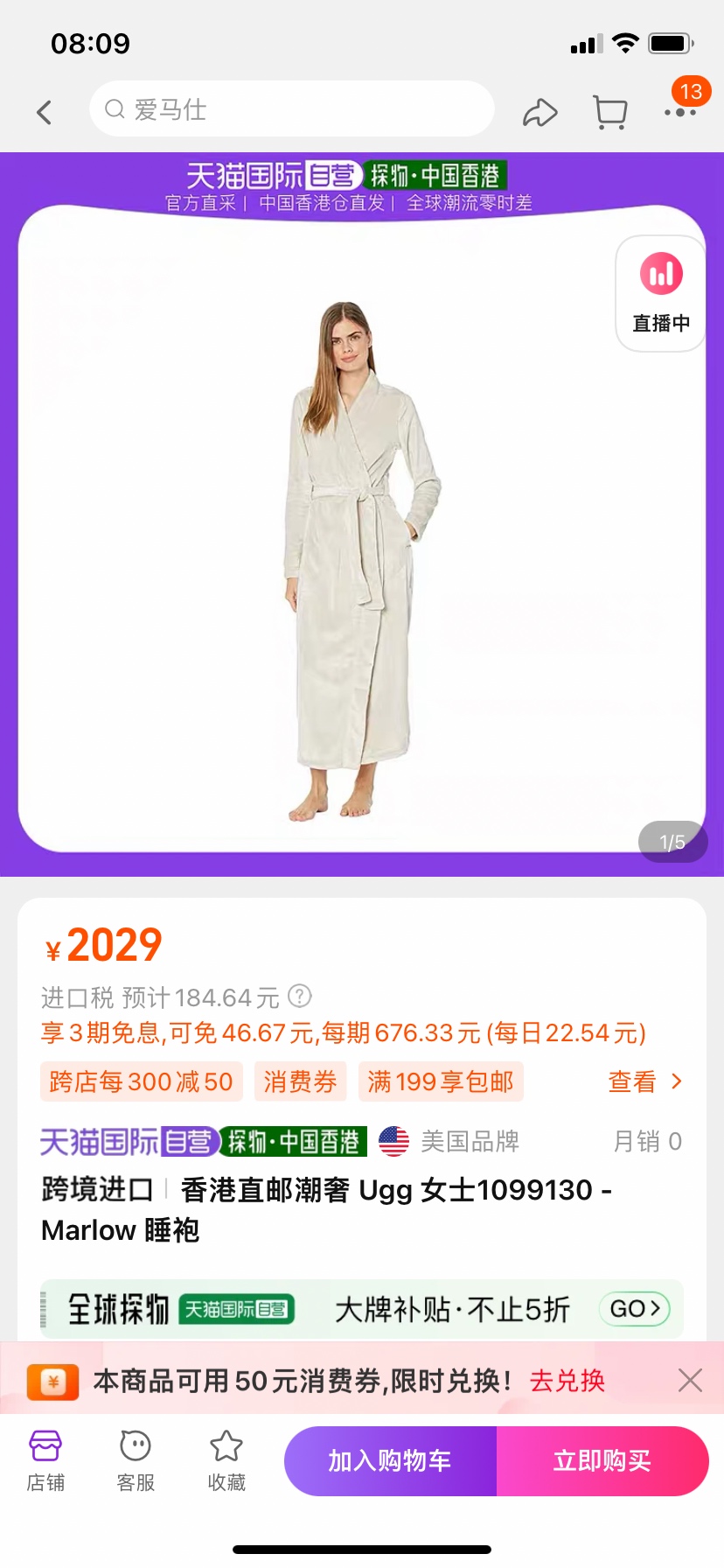This screenshot has height=1568, width=724.
Task: Dismiss the 50元消费券 banner
Action: pos(690,1381)
